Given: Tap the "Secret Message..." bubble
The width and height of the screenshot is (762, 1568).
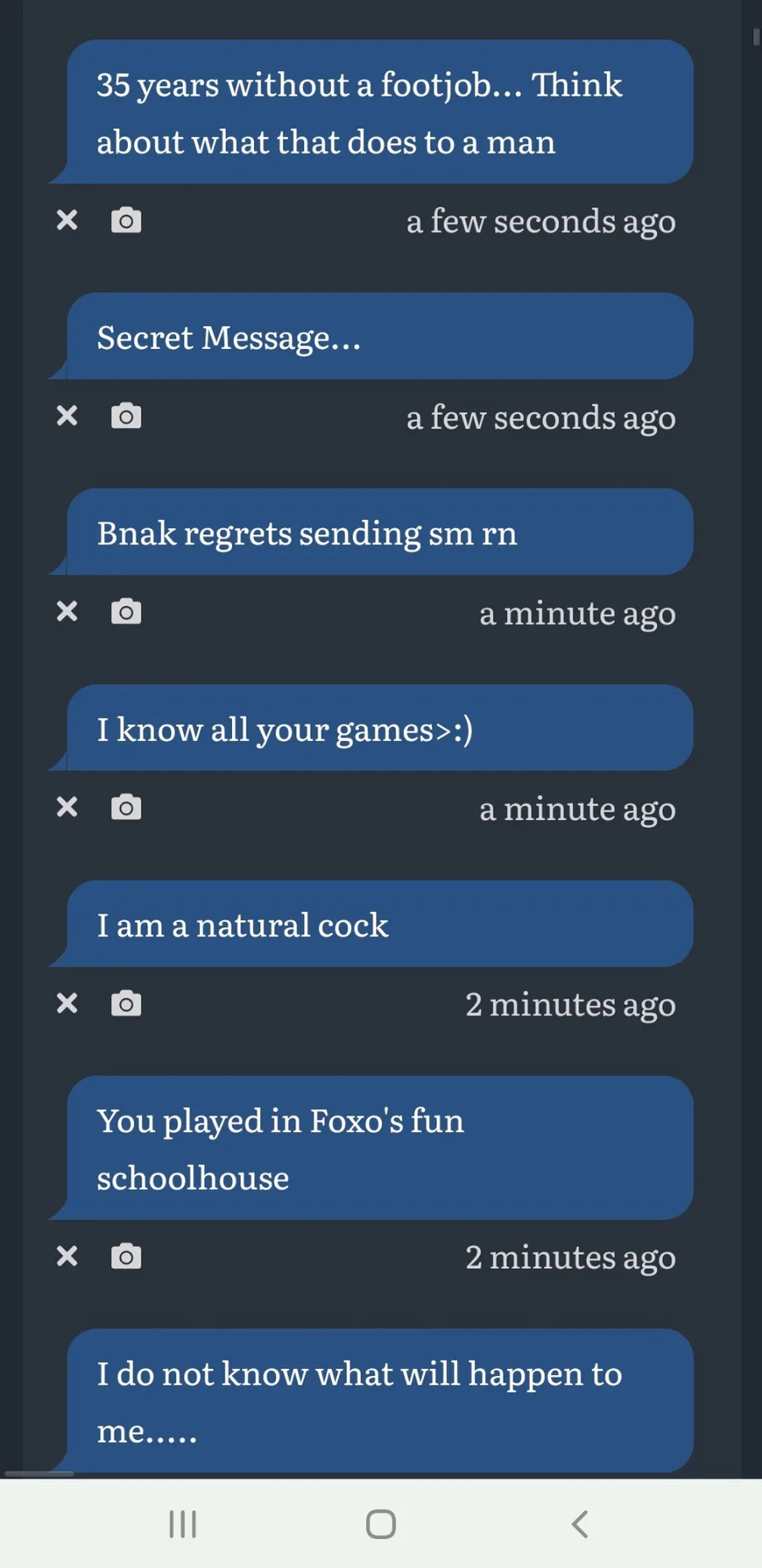Looking at the screenshot, I should click(378, 336).
